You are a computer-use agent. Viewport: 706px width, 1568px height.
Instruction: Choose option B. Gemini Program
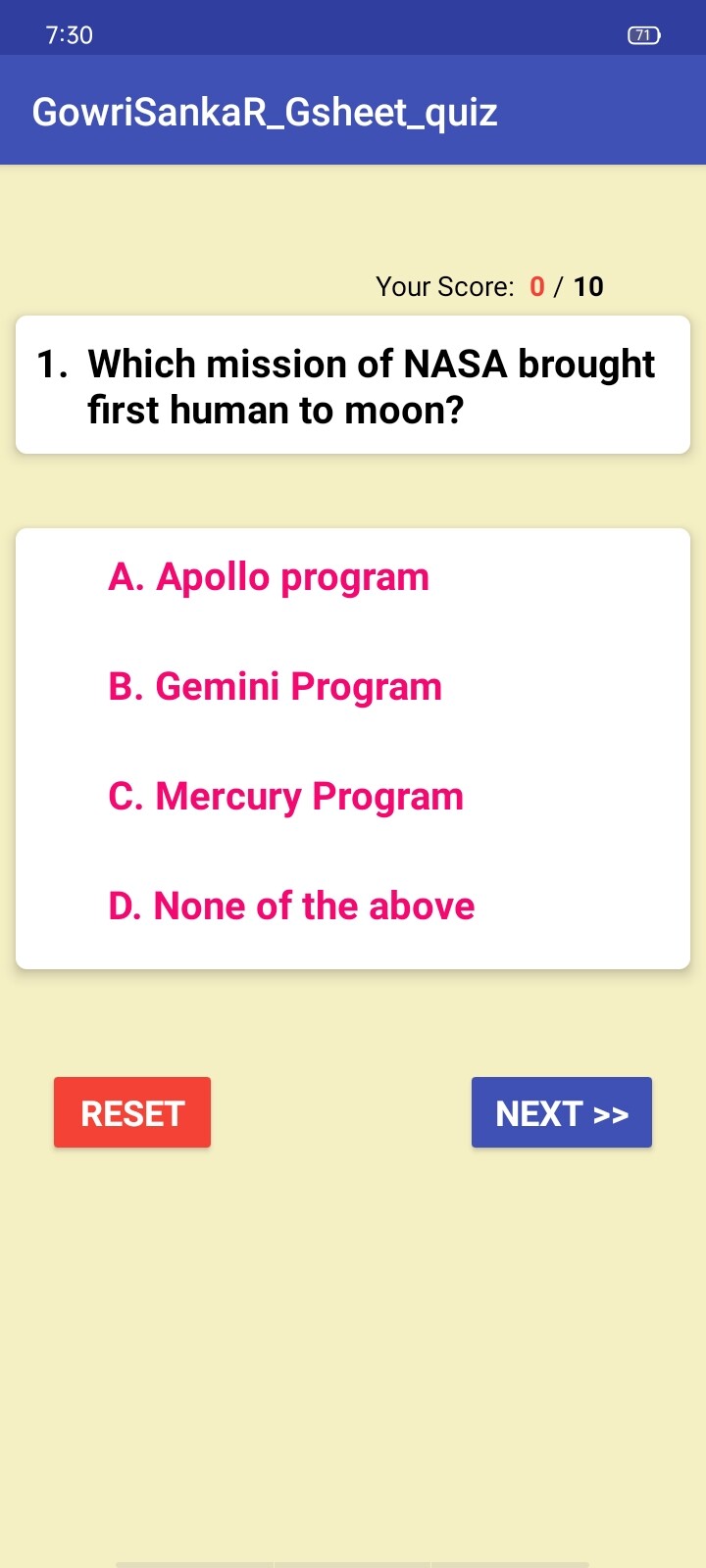click(275, 687)
